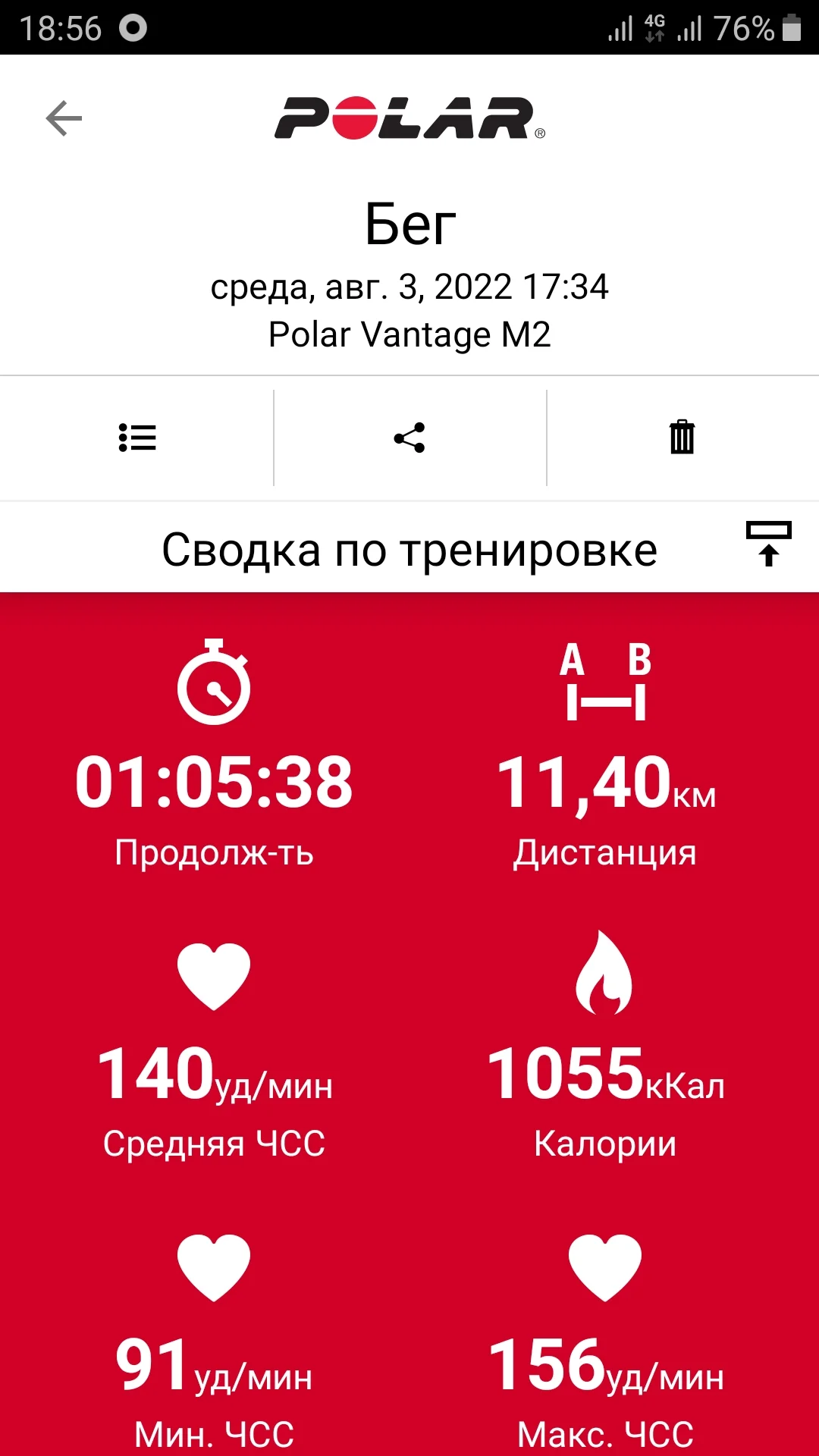Share this running workout
The image size is (819, 1456).
click(x=409, y=438)
